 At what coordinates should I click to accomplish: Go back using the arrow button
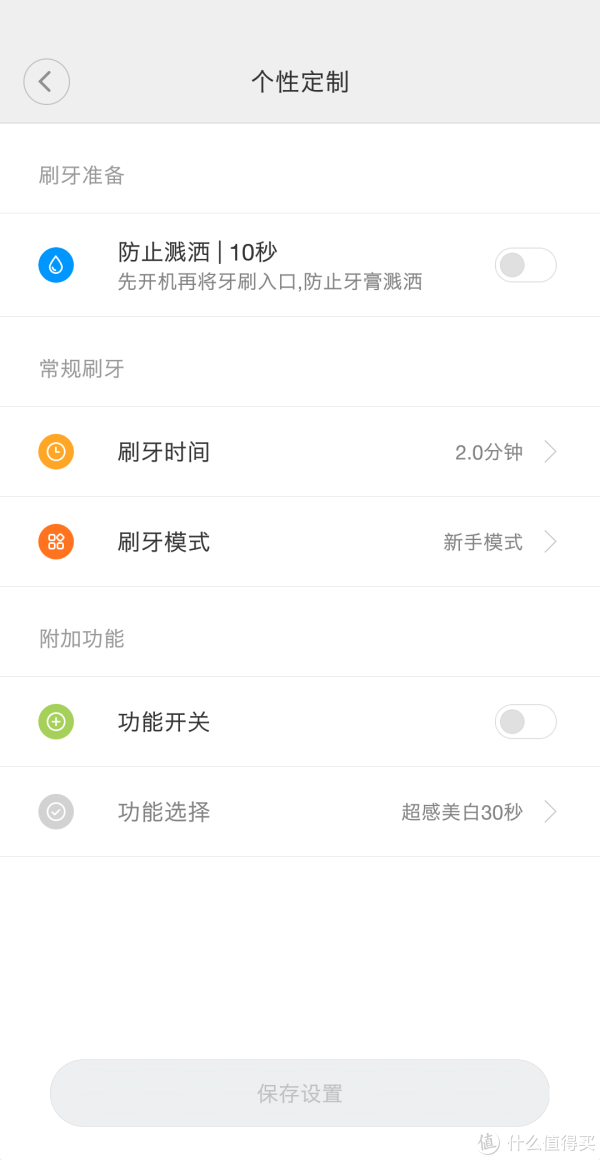tap(47, 81)
